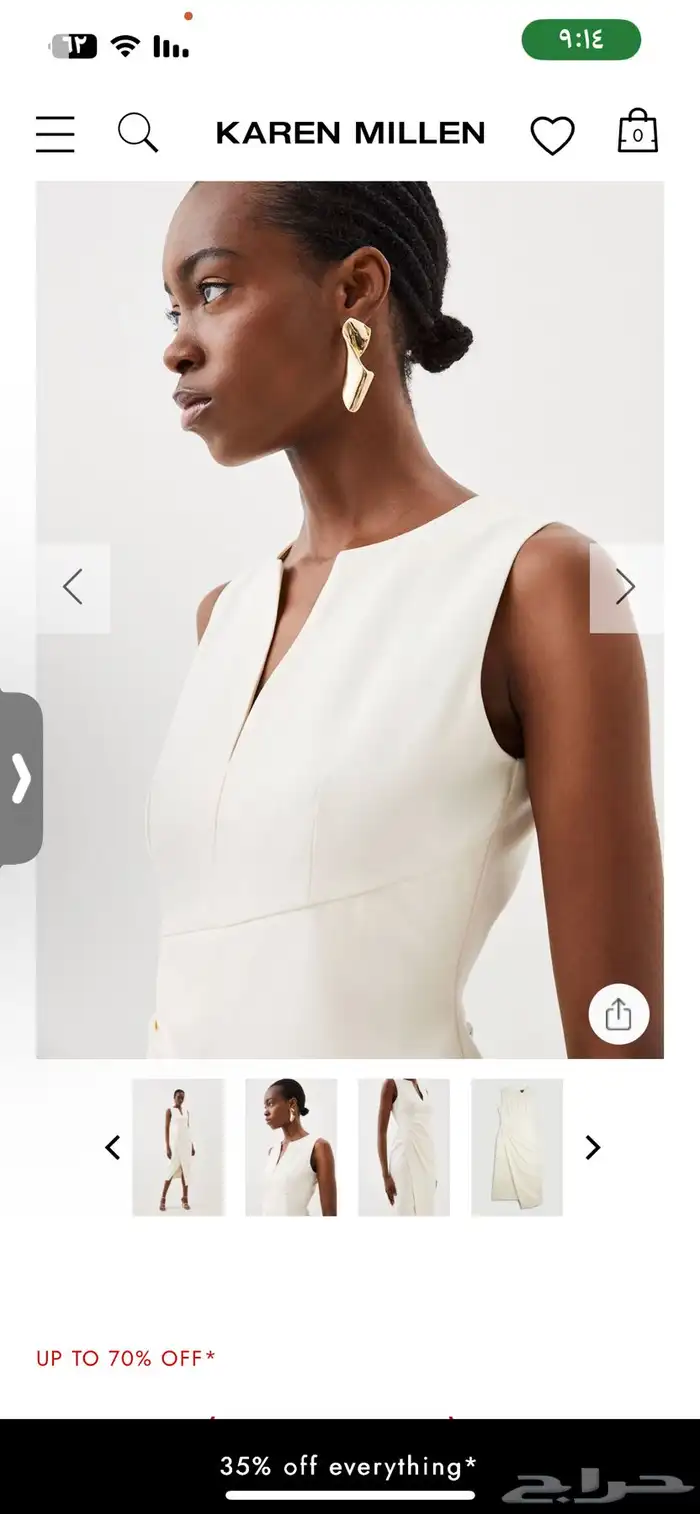This screenshot has height=1514, width=700.
Task: Show the next product photo
Action: pos(626,587)
